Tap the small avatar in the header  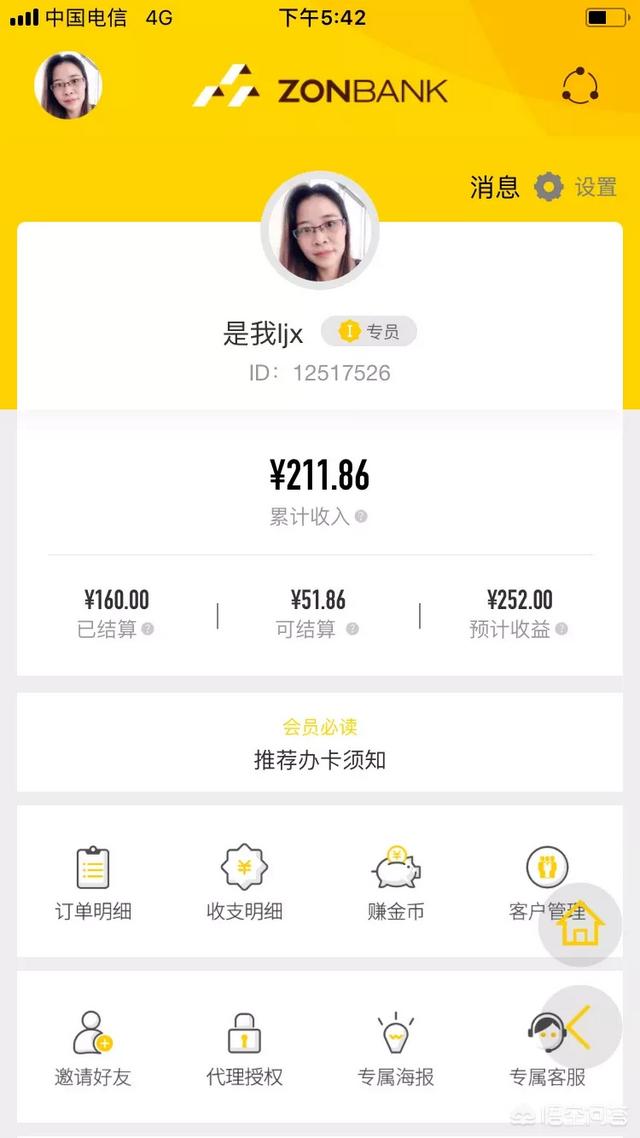pyautogui.click(x=68, y=86)
